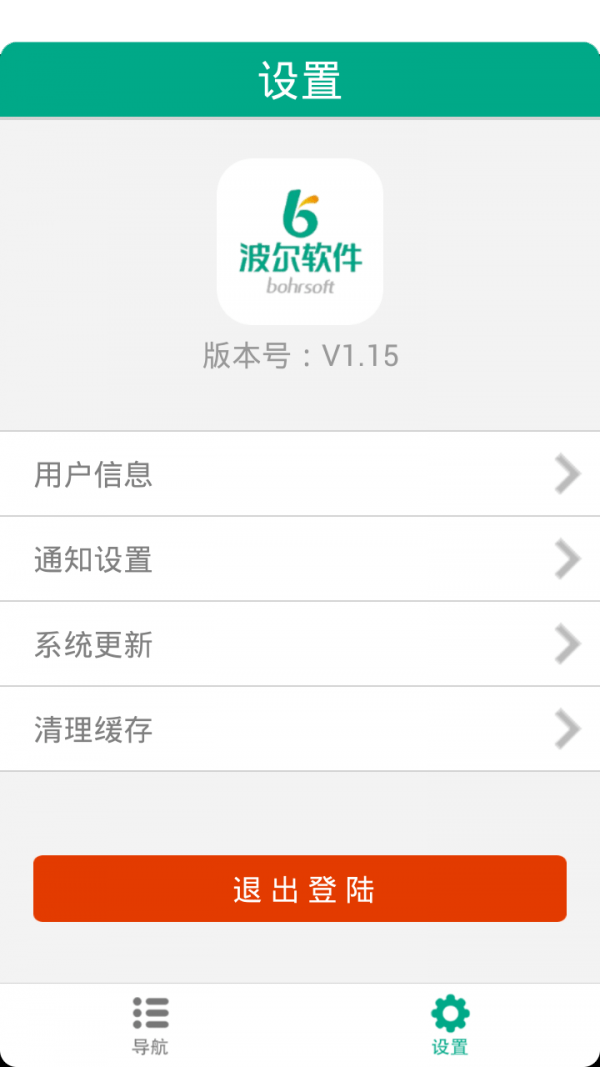
Task: Select the 设置 tab in bottom bar
Action: 450,1025
